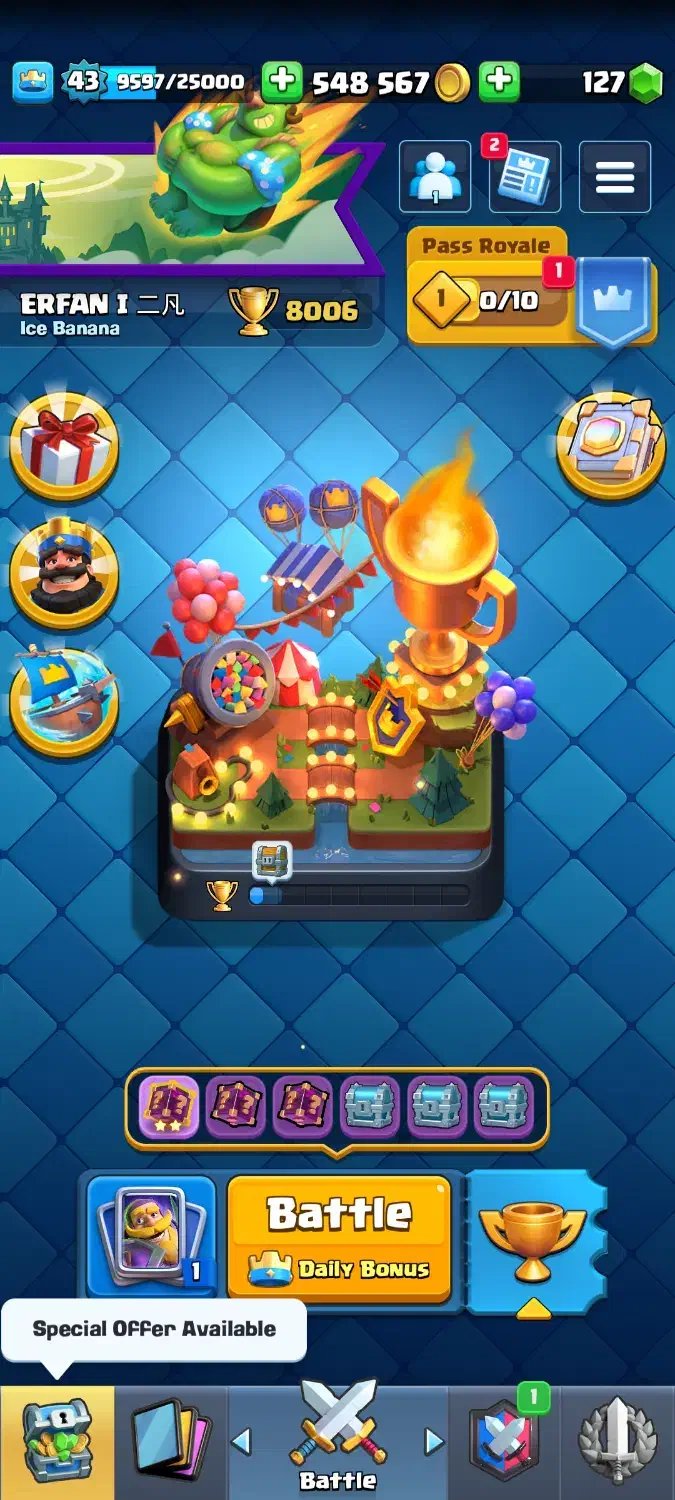Open the battle deck selector card
The width and height of the screenshot is (675, 1500).
point(151,1237)
